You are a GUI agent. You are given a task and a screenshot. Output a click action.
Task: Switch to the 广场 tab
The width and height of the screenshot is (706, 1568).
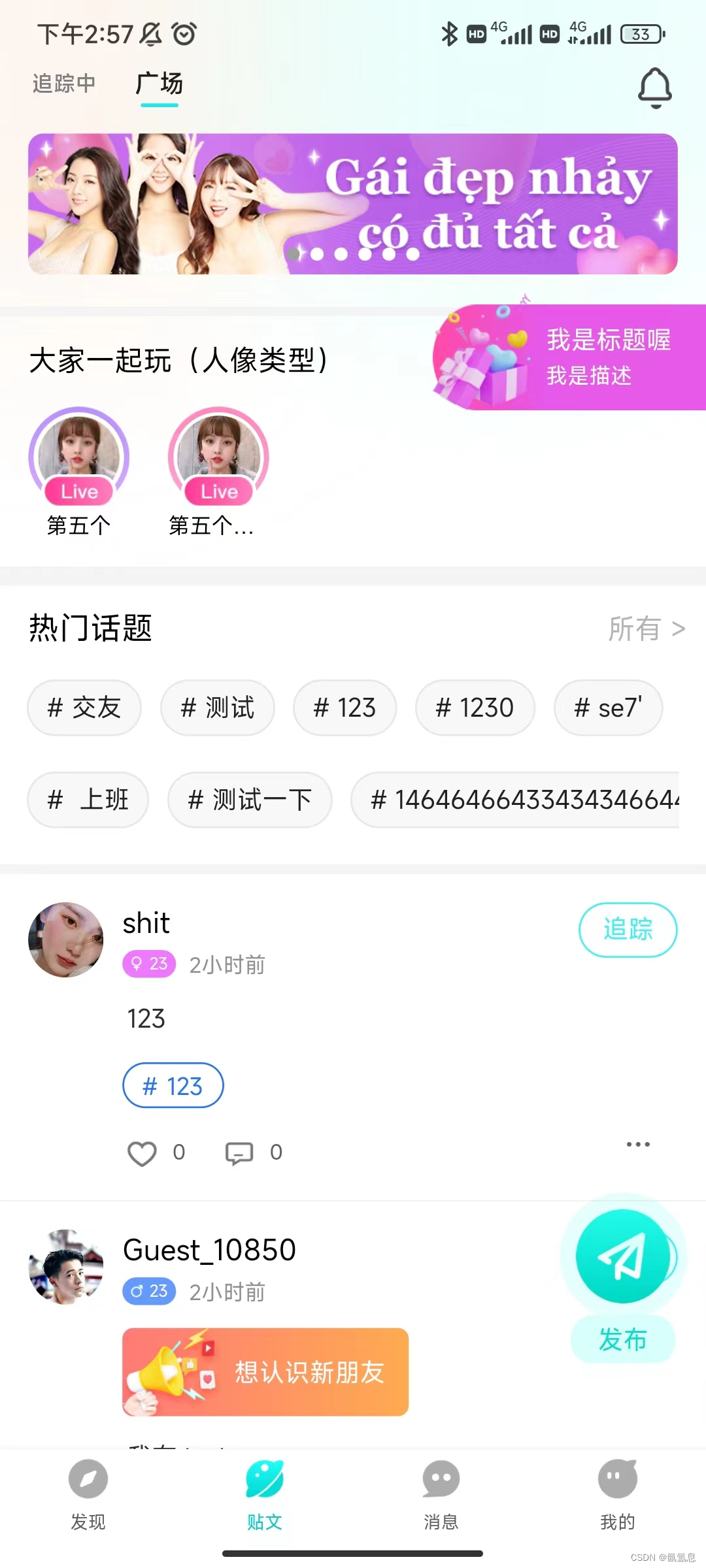[x=159, y=84]
